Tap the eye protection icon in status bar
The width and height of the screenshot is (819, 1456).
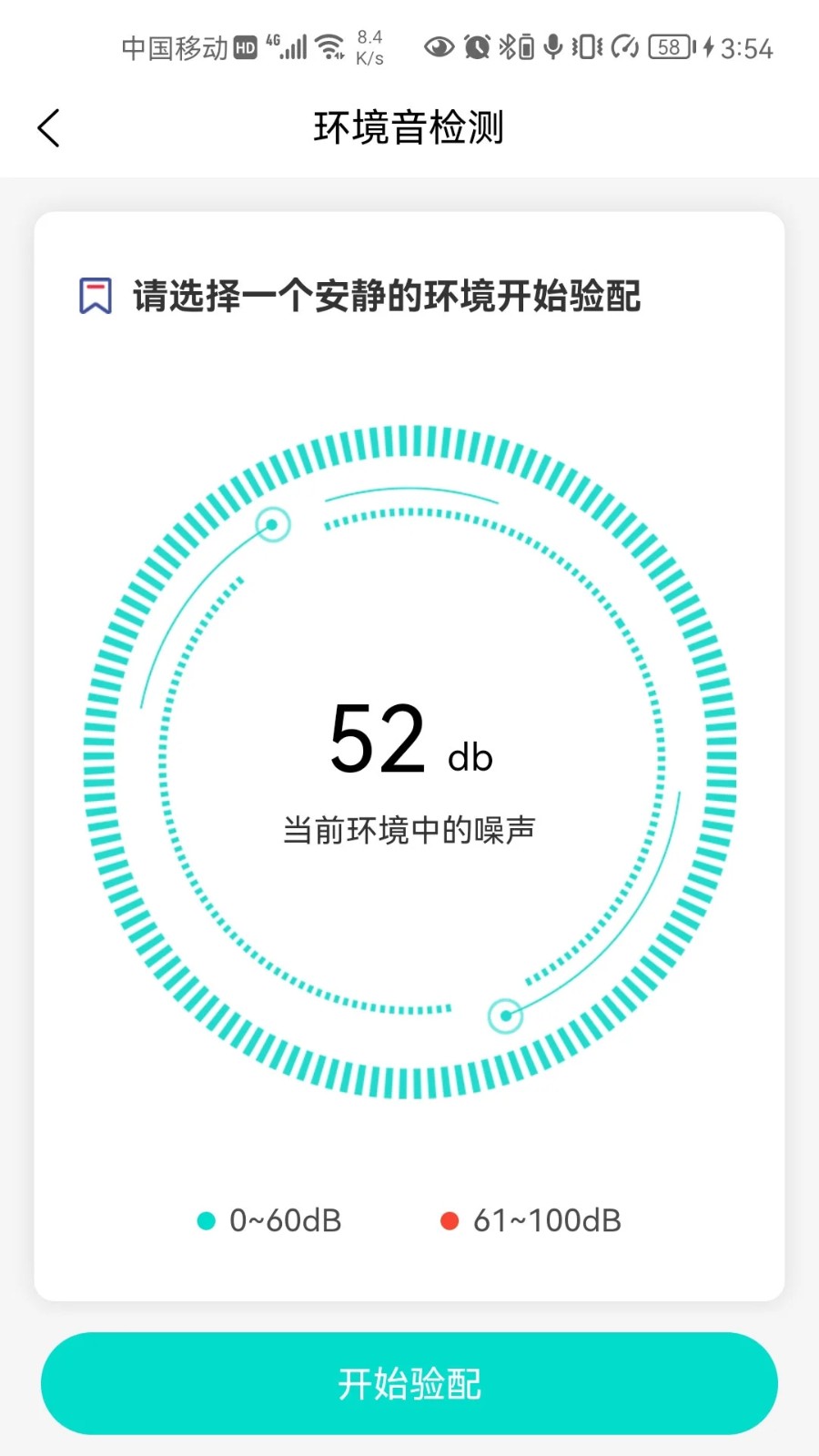click(x=438, y=46)
